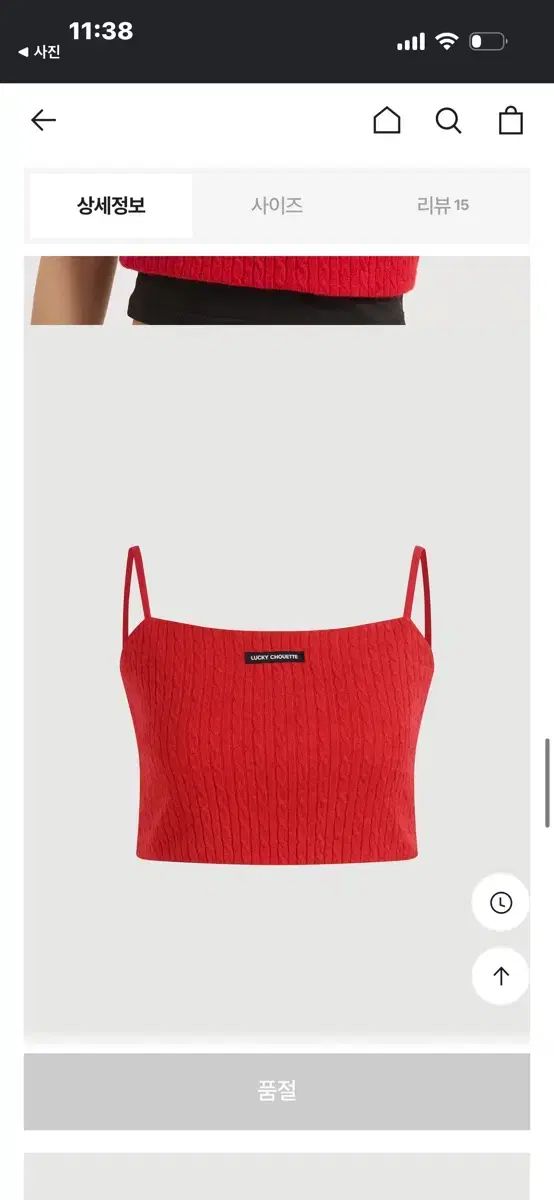Jump to top with the up arrow
The height and width of the screenshot is (1200, 554).
click(x=501, y=976)
